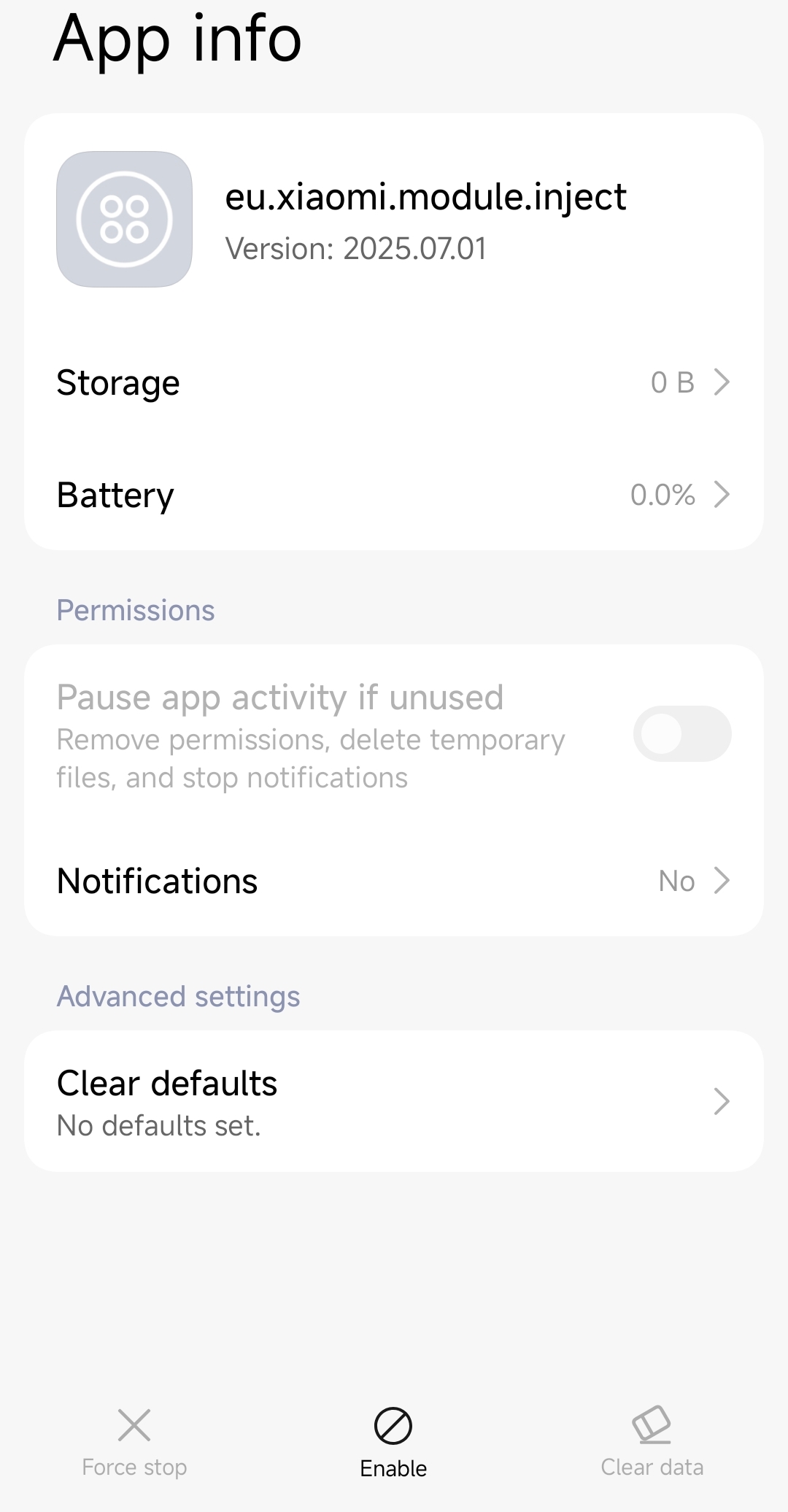Open the Battery usage row
This screenshot has width=788, height=1512.
coord(394,495)
